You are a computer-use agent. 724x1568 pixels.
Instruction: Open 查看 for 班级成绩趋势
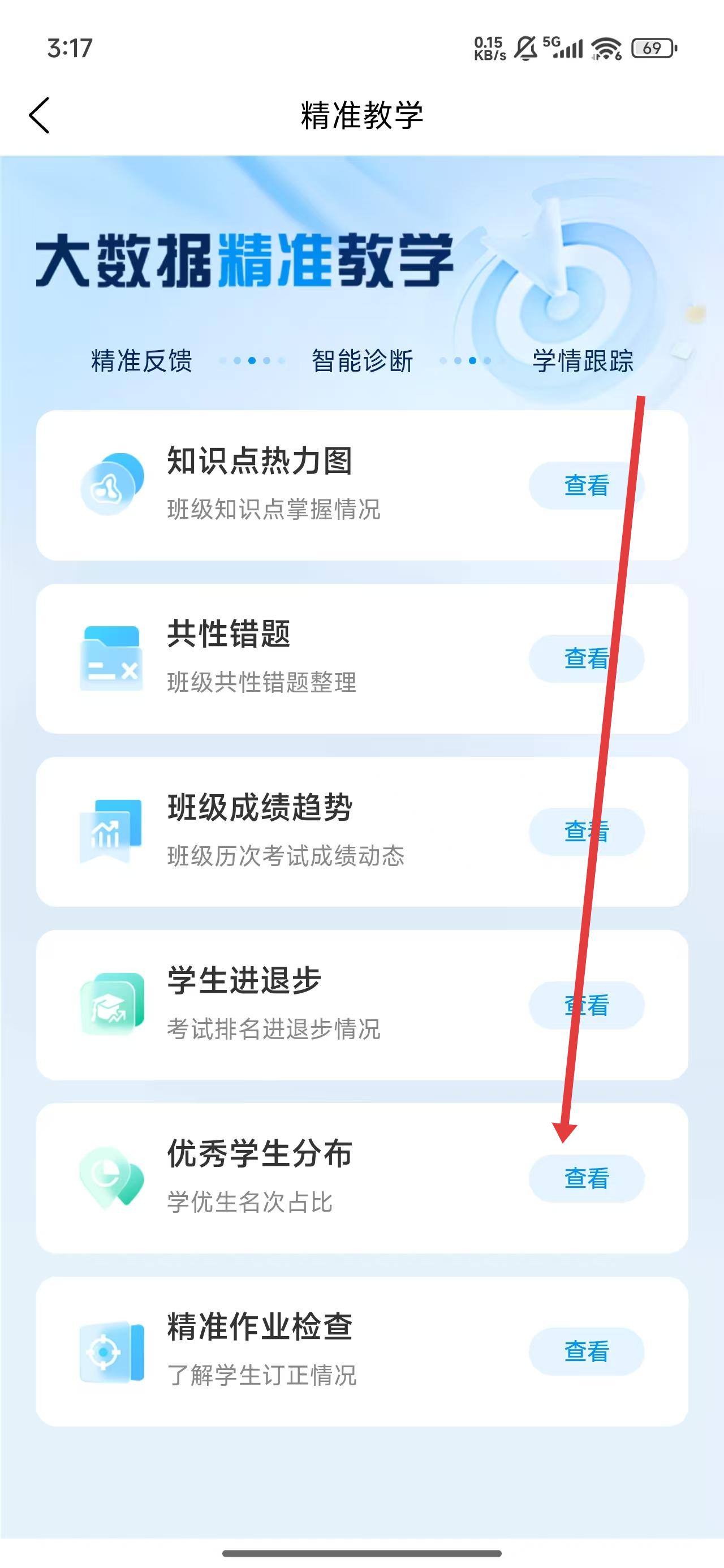pyautogui.click(x=586, y=832)
